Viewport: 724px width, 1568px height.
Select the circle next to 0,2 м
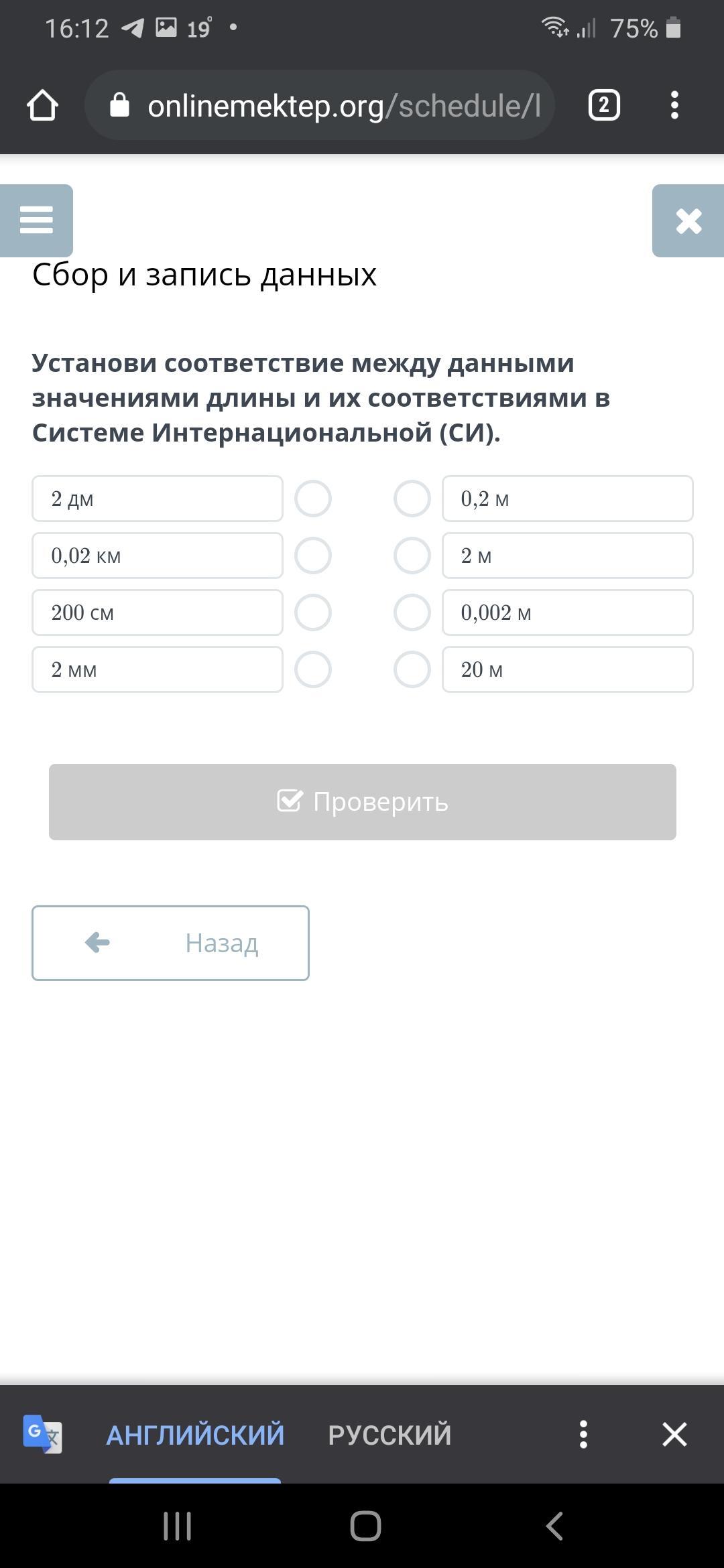point(412,499)
